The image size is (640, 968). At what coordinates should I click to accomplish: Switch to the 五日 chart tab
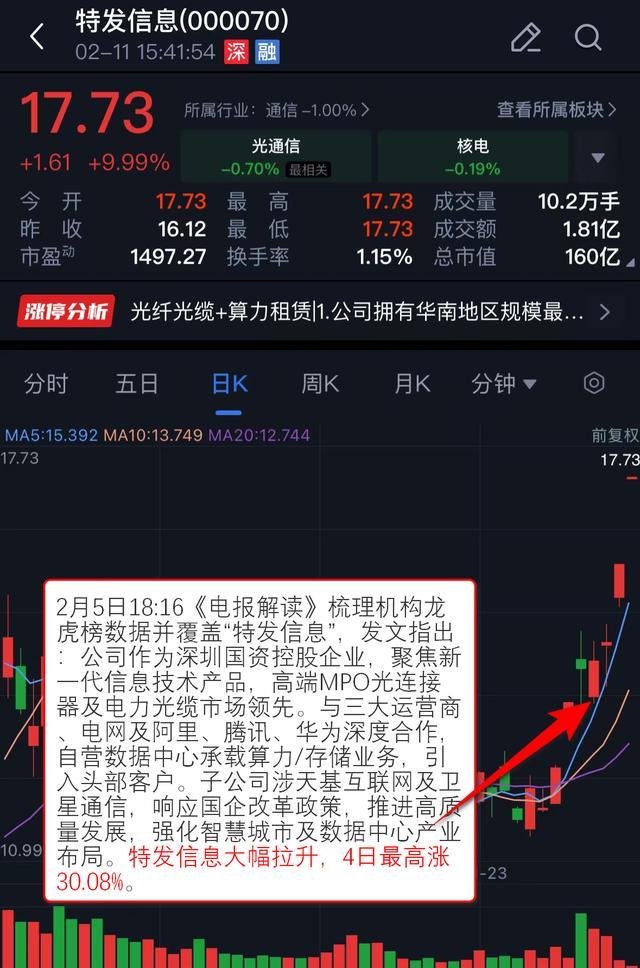tap(137, 384)
